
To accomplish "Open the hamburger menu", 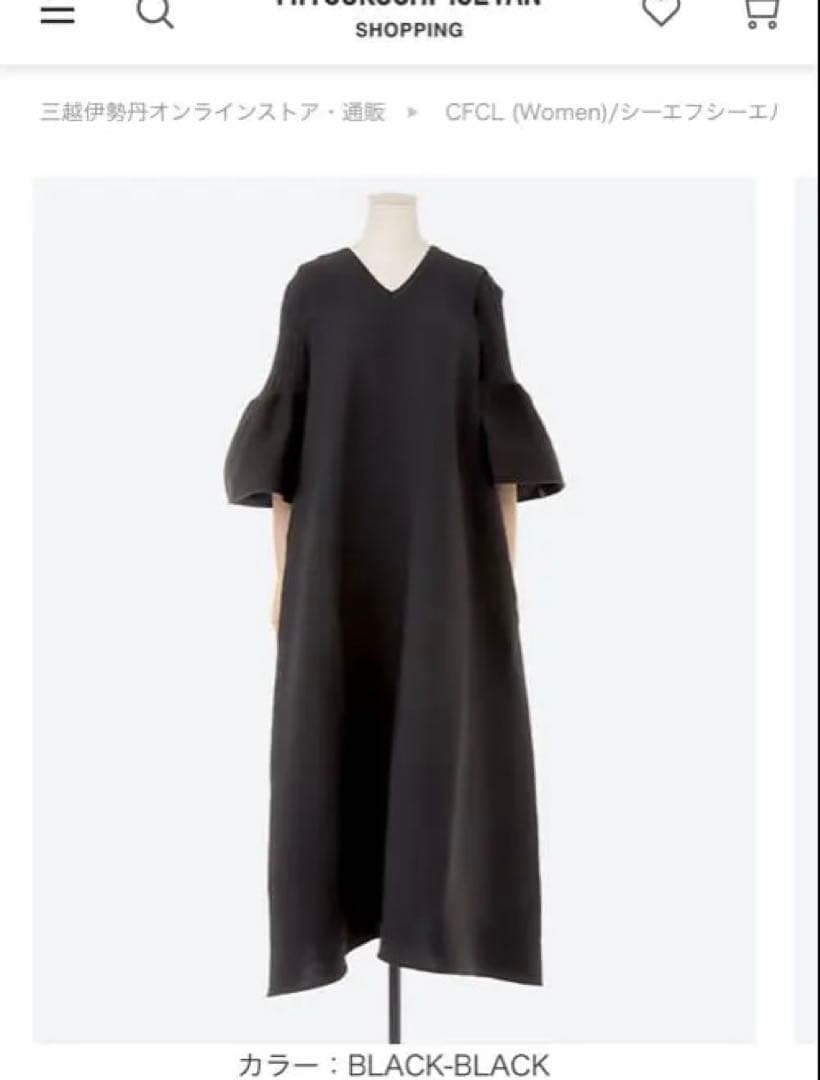I will [x=57, y=14].
